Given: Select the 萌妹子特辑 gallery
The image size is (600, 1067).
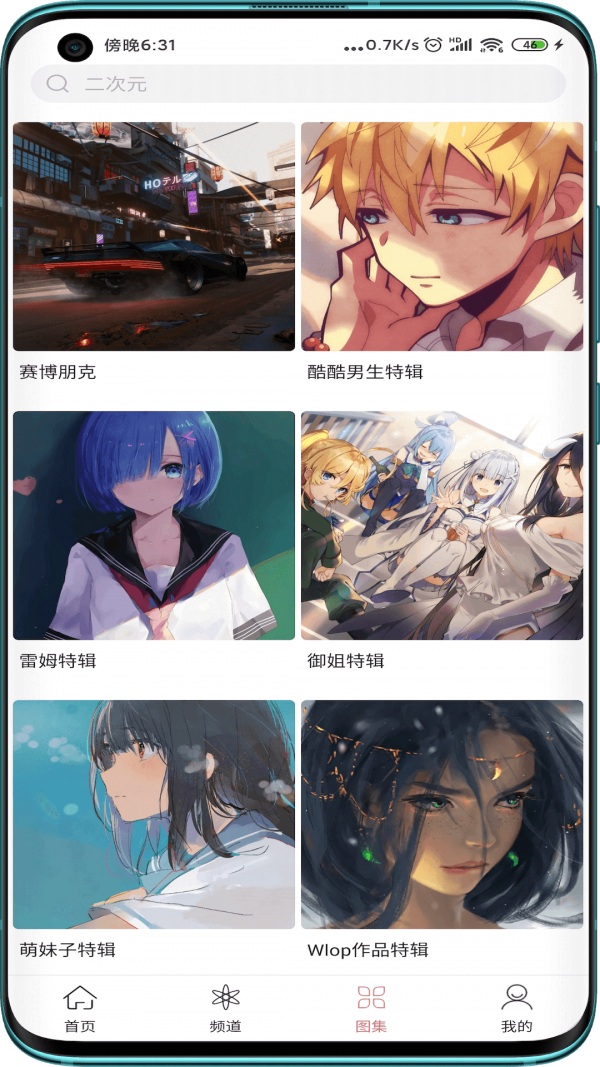Looking at the screenshot, I should click(154, 815).
